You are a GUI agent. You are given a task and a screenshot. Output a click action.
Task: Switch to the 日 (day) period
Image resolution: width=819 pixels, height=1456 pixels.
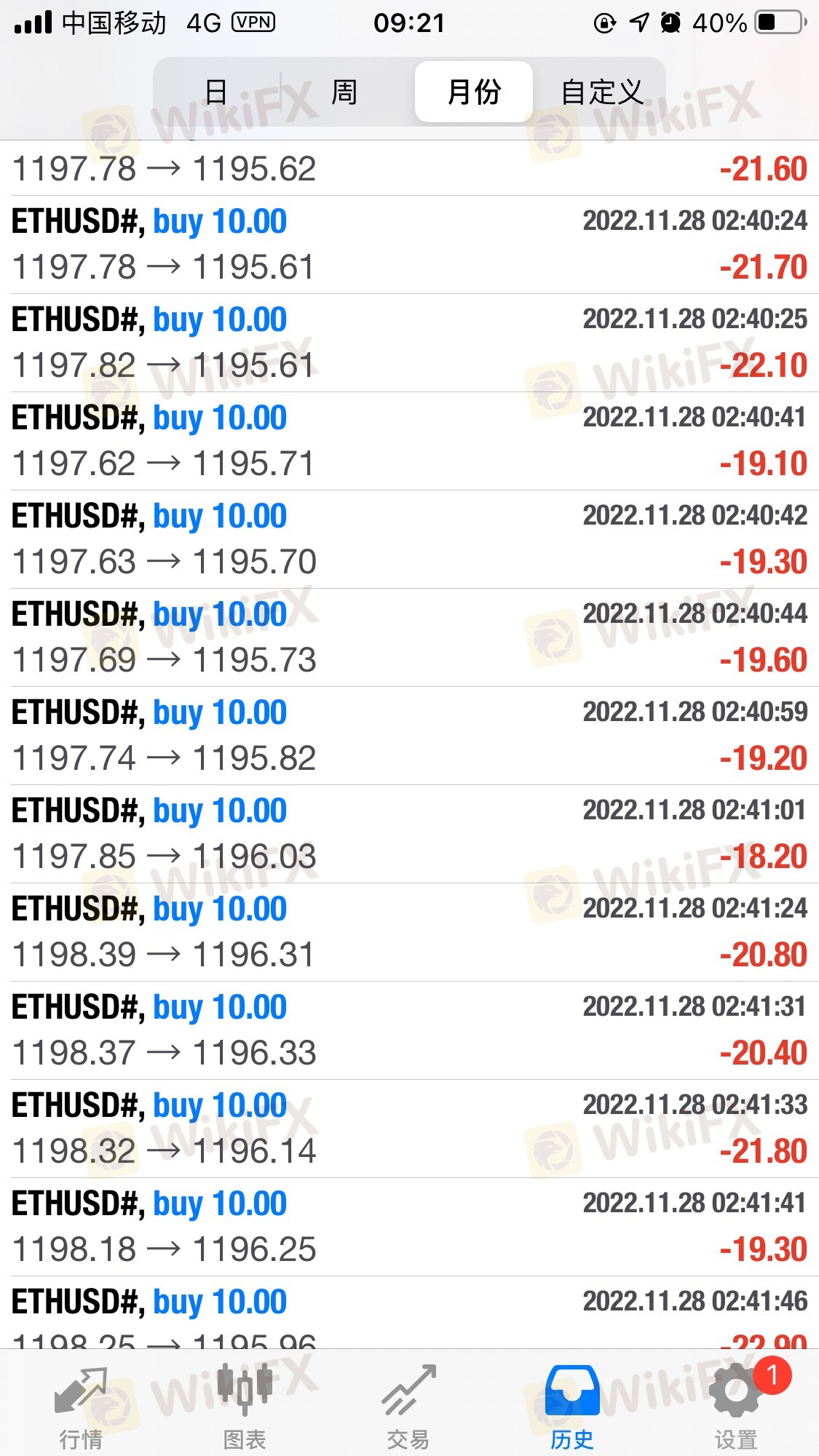[x=217, y=92]
